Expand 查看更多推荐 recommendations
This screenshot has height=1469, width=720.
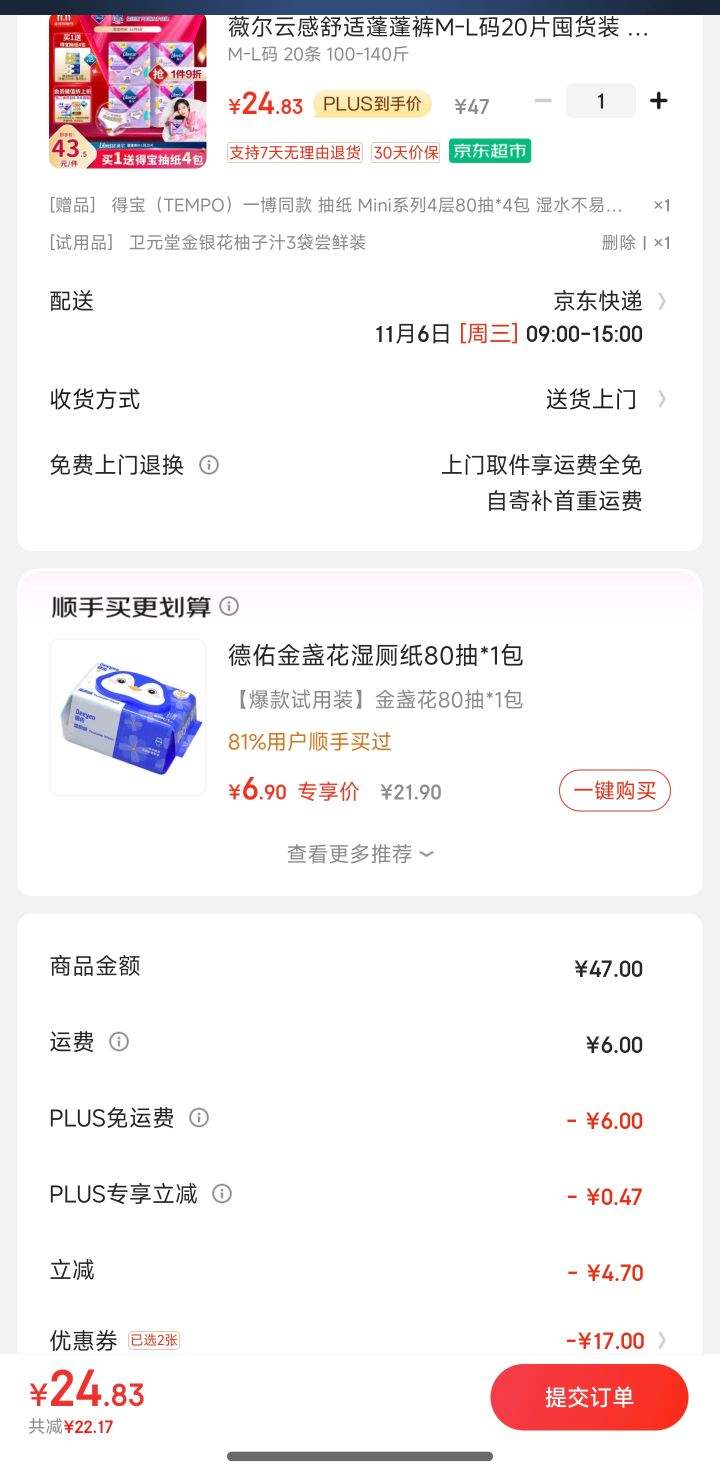coord(360,854)
